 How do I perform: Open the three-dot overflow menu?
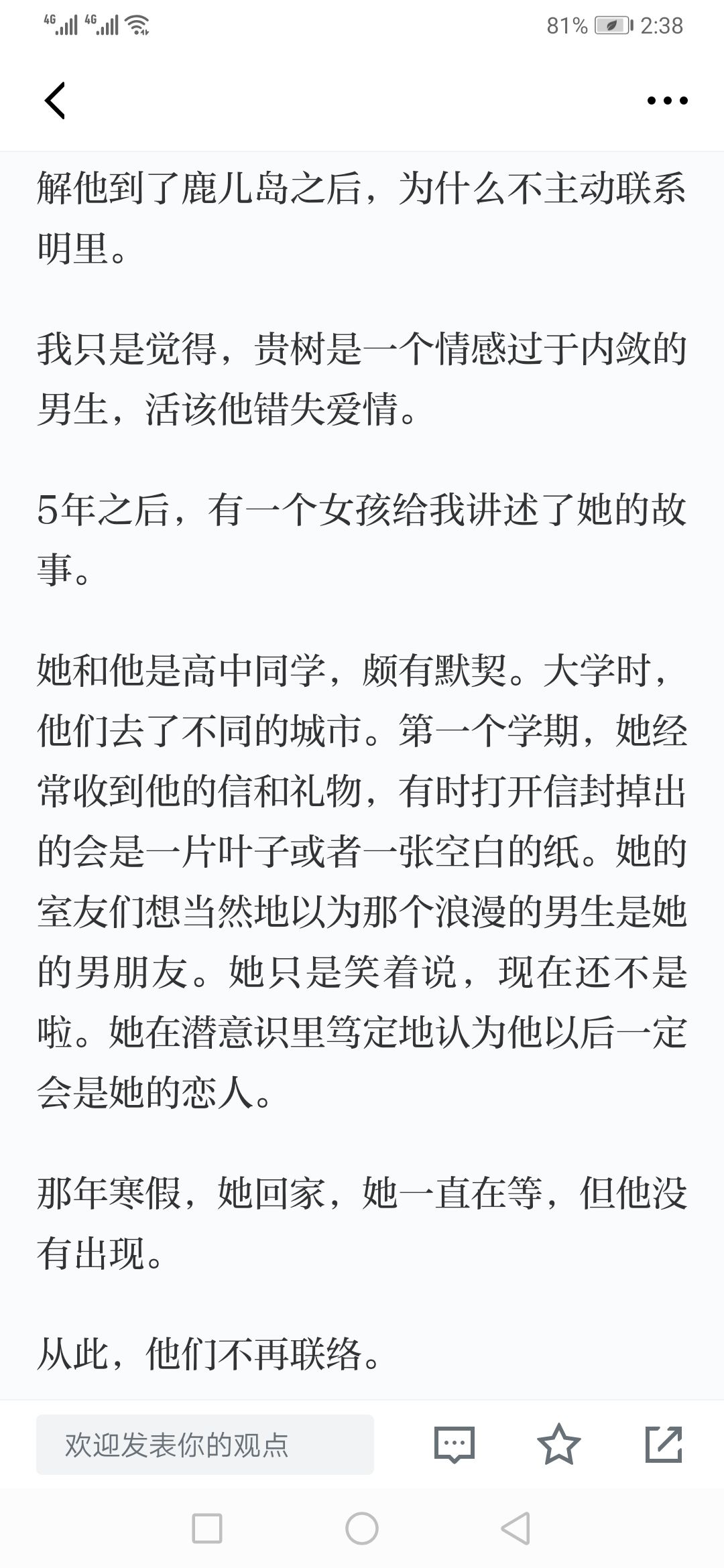(x=667, y=101)
